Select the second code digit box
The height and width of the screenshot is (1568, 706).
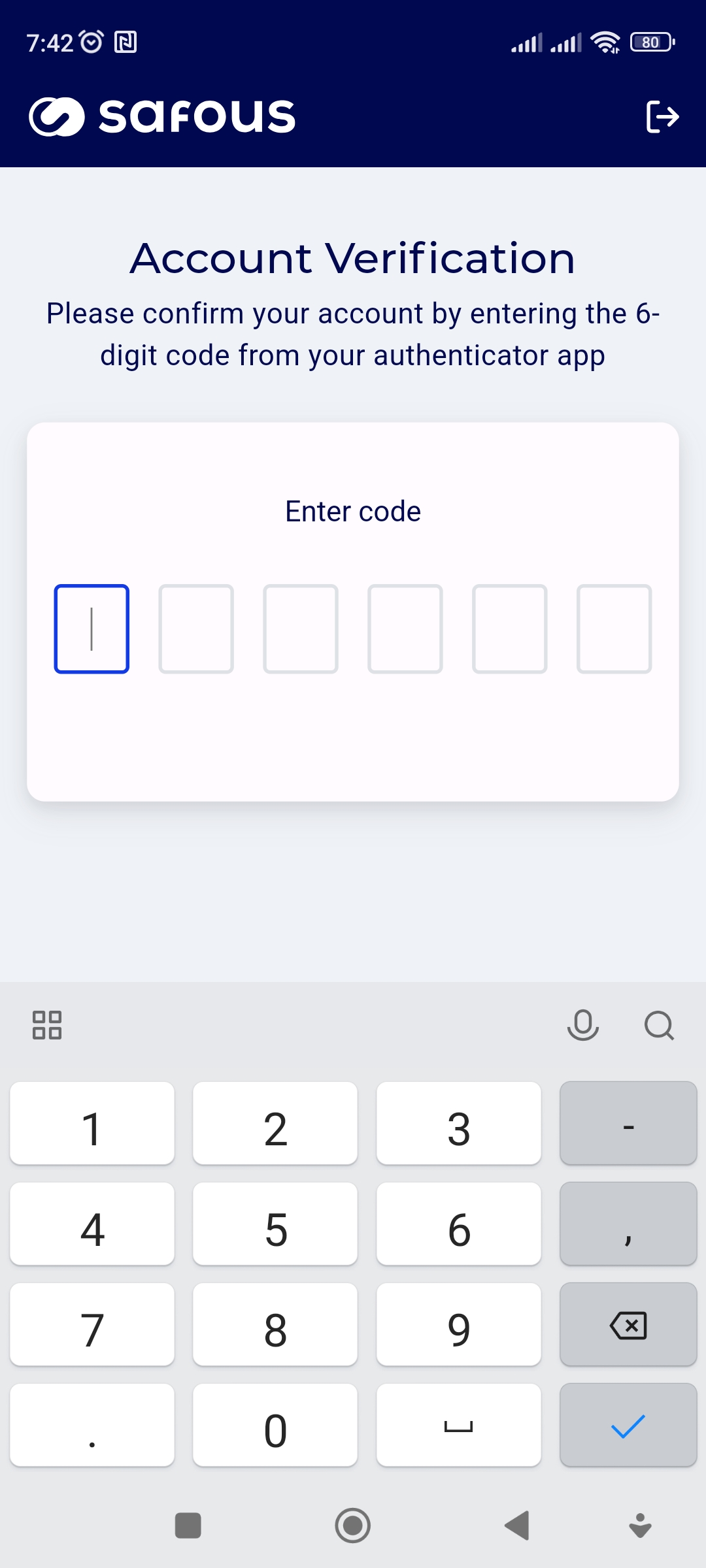pyautogui.click(x=196, y=629)
